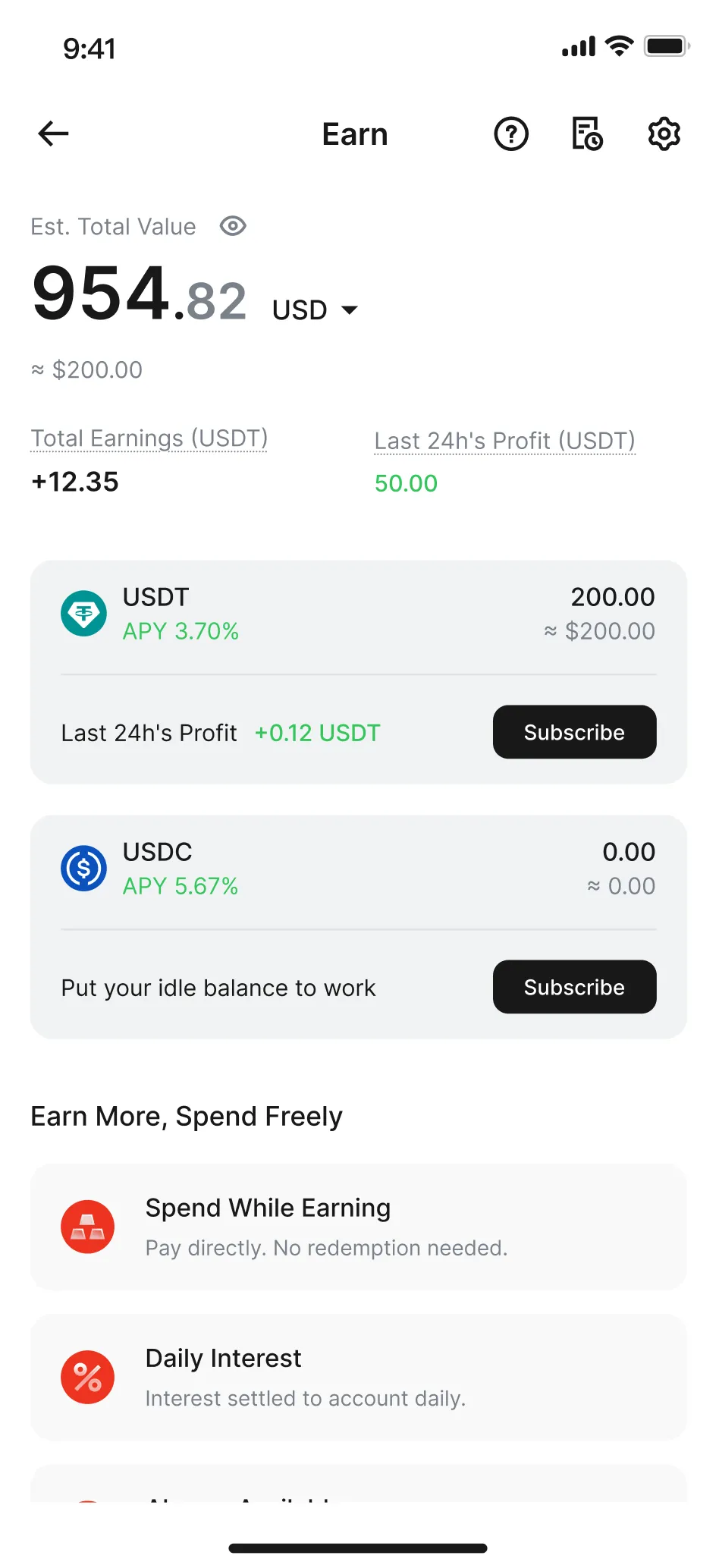Tap the USDC token icon

[84, 868]
